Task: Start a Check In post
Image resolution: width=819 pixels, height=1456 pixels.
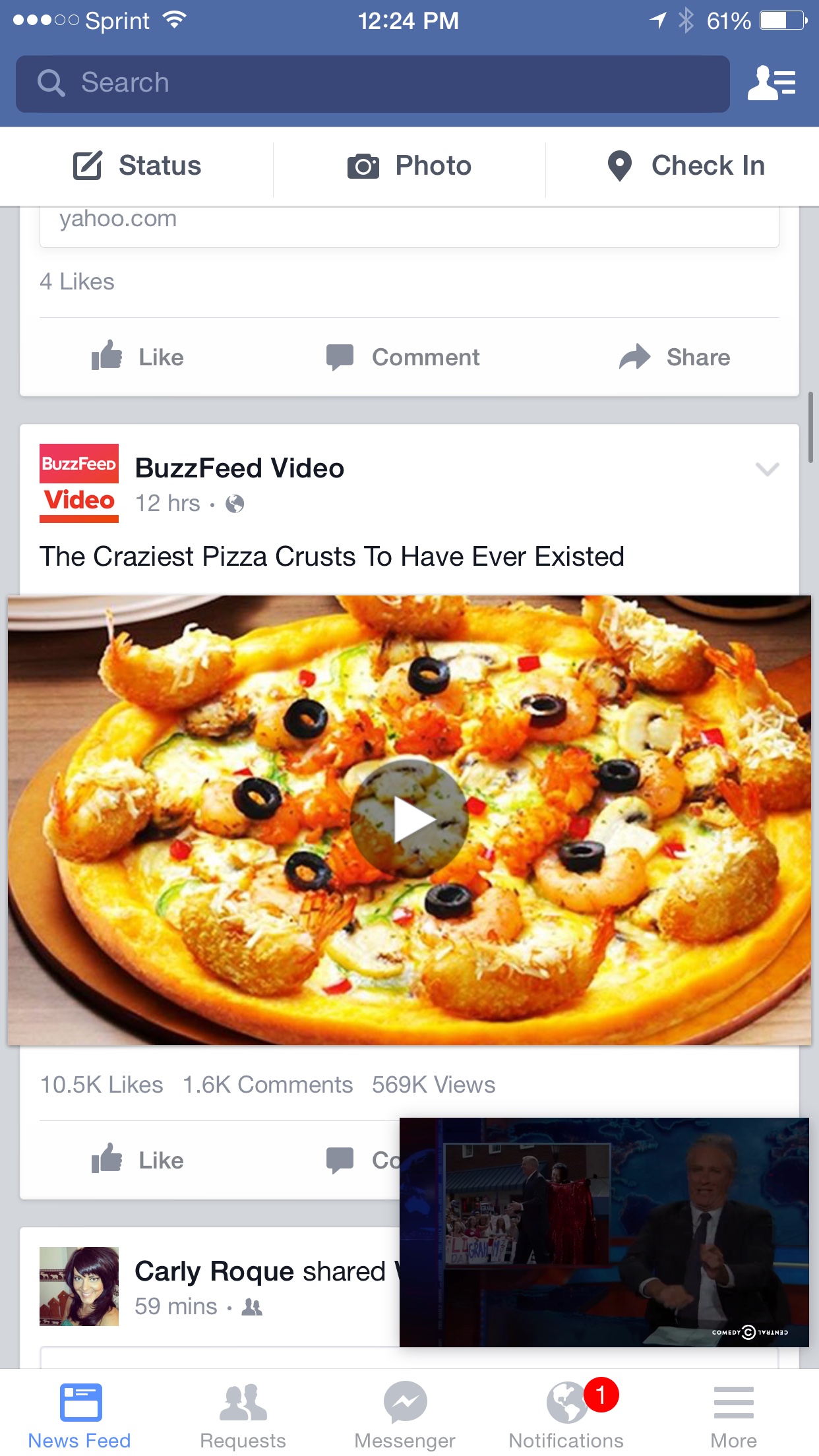Action: [685, 166]
